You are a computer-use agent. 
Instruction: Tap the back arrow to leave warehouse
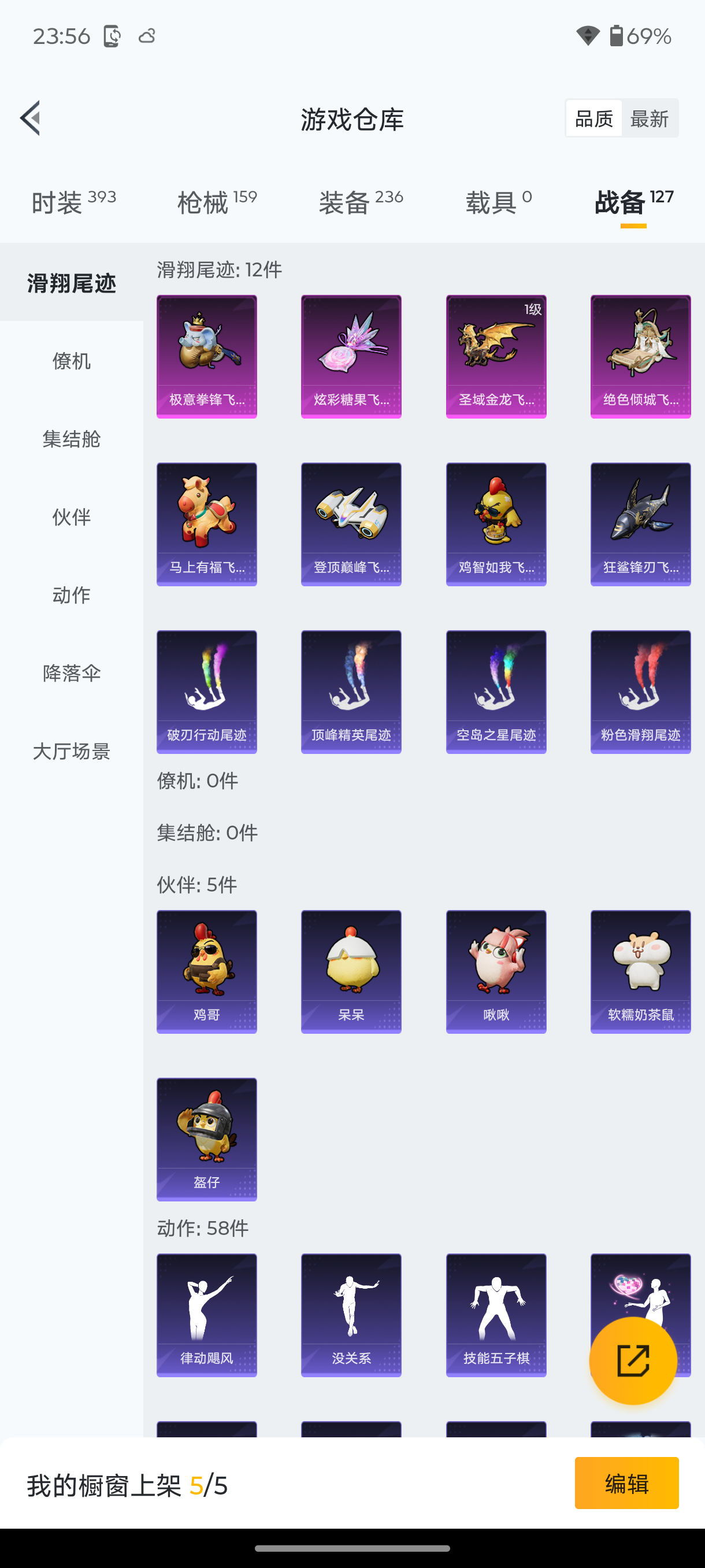click(30, 119)
